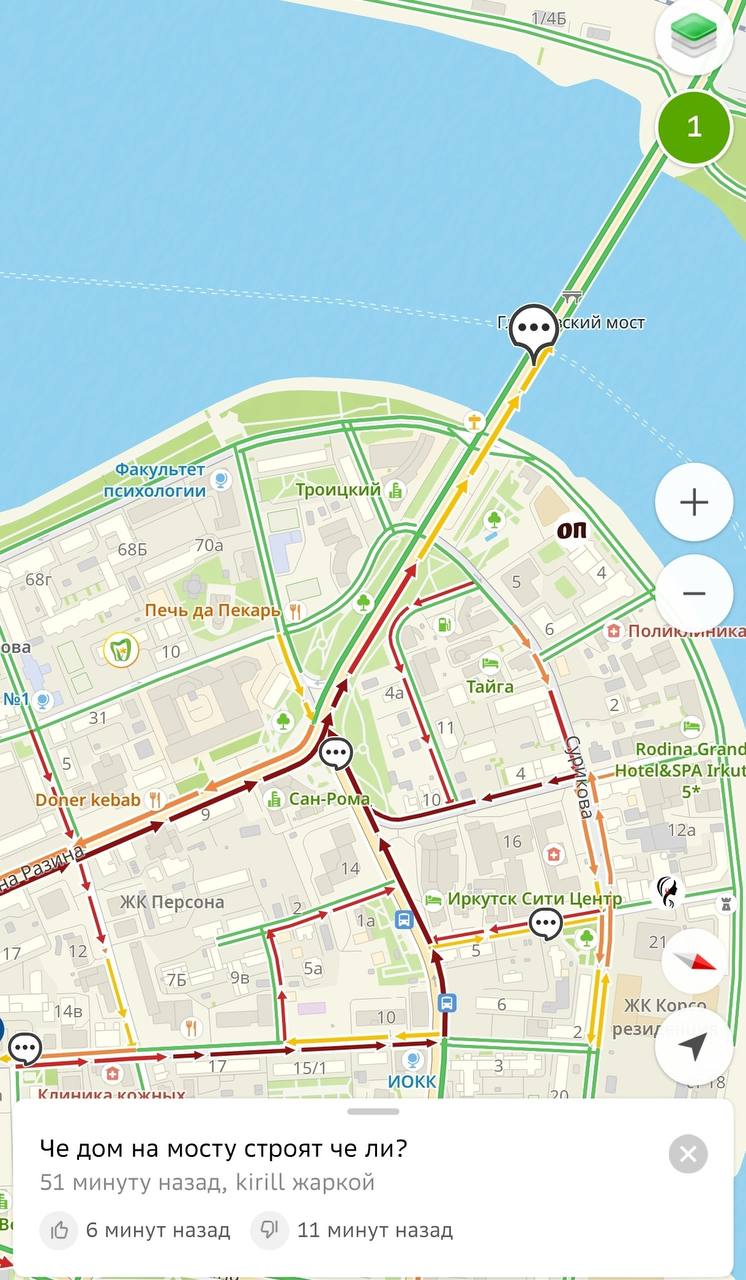Open the Факультет психологии marker

click(221, 481)
